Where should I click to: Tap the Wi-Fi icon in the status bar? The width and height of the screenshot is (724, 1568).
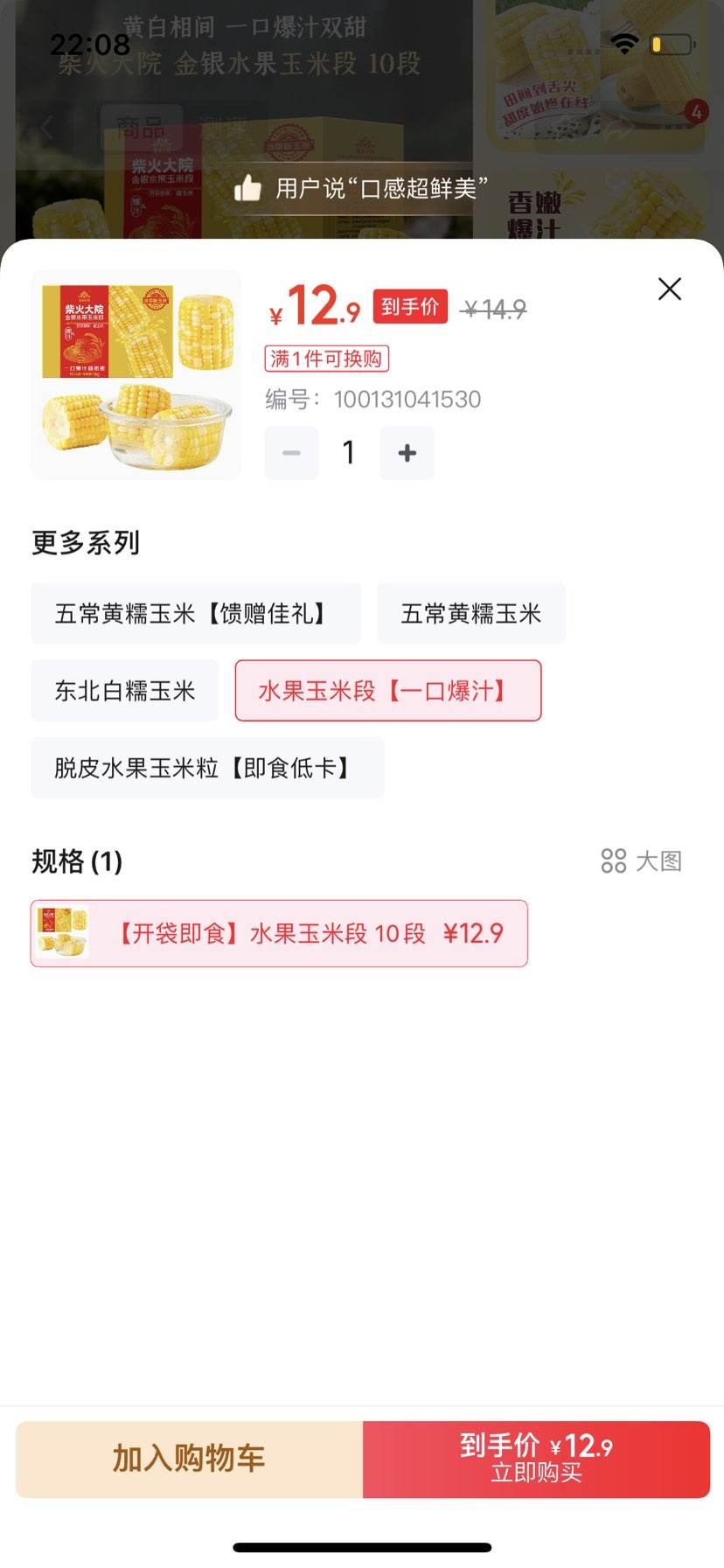tap(623, 44)
